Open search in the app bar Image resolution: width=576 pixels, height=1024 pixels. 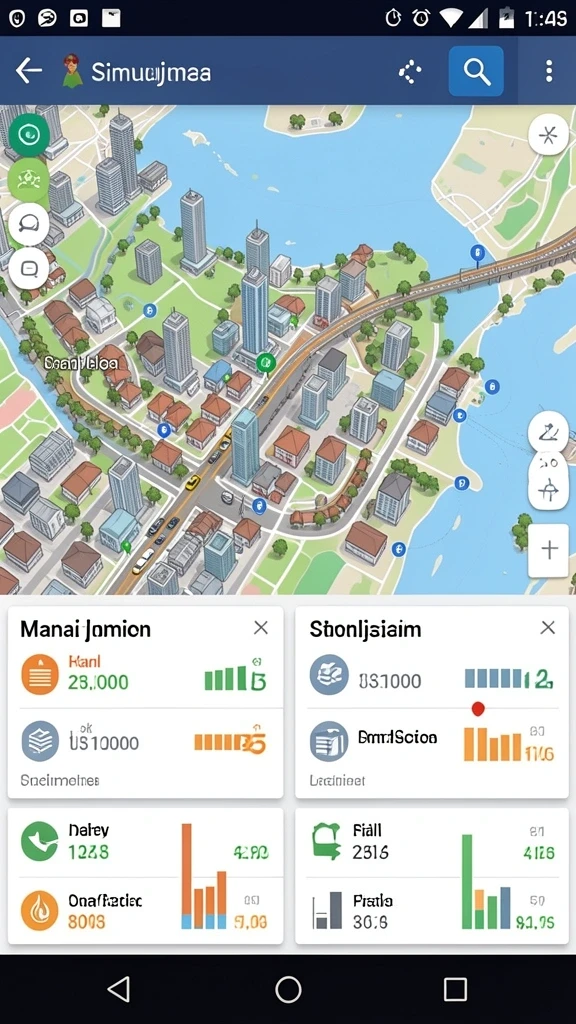click(476, 71)
